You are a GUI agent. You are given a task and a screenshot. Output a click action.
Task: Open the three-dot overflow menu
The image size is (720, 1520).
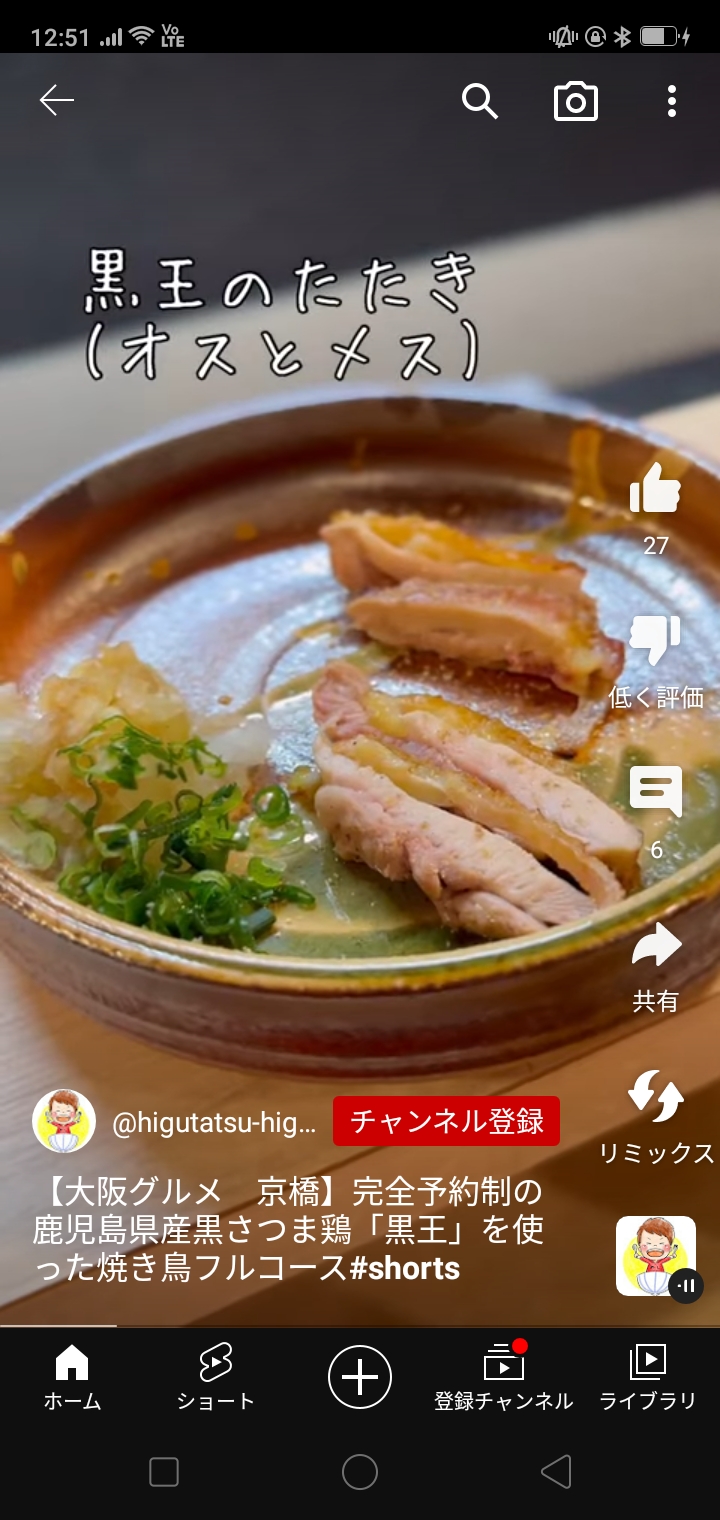tap(671, 101)
